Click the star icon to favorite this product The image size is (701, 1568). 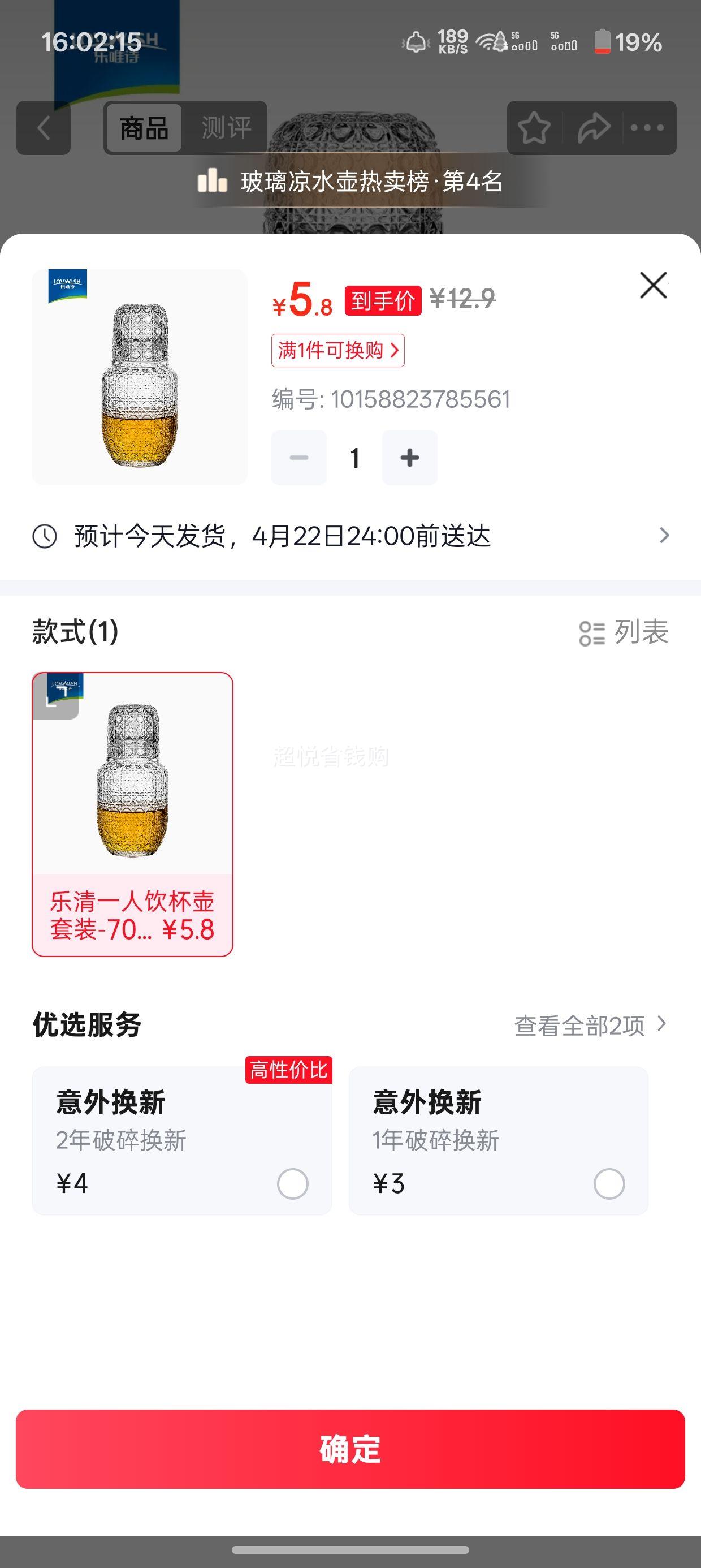[534, 127]
